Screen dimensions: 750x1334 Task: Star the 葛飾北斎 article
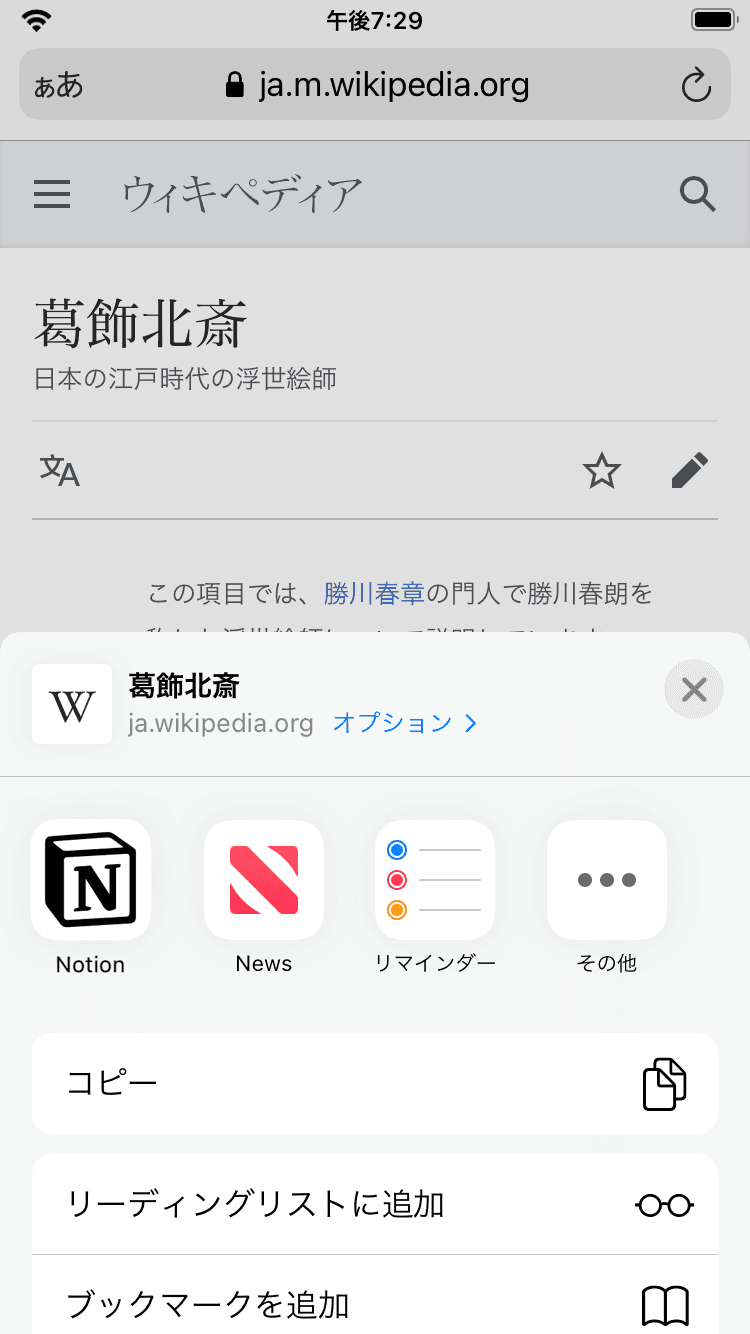[601, 470]
